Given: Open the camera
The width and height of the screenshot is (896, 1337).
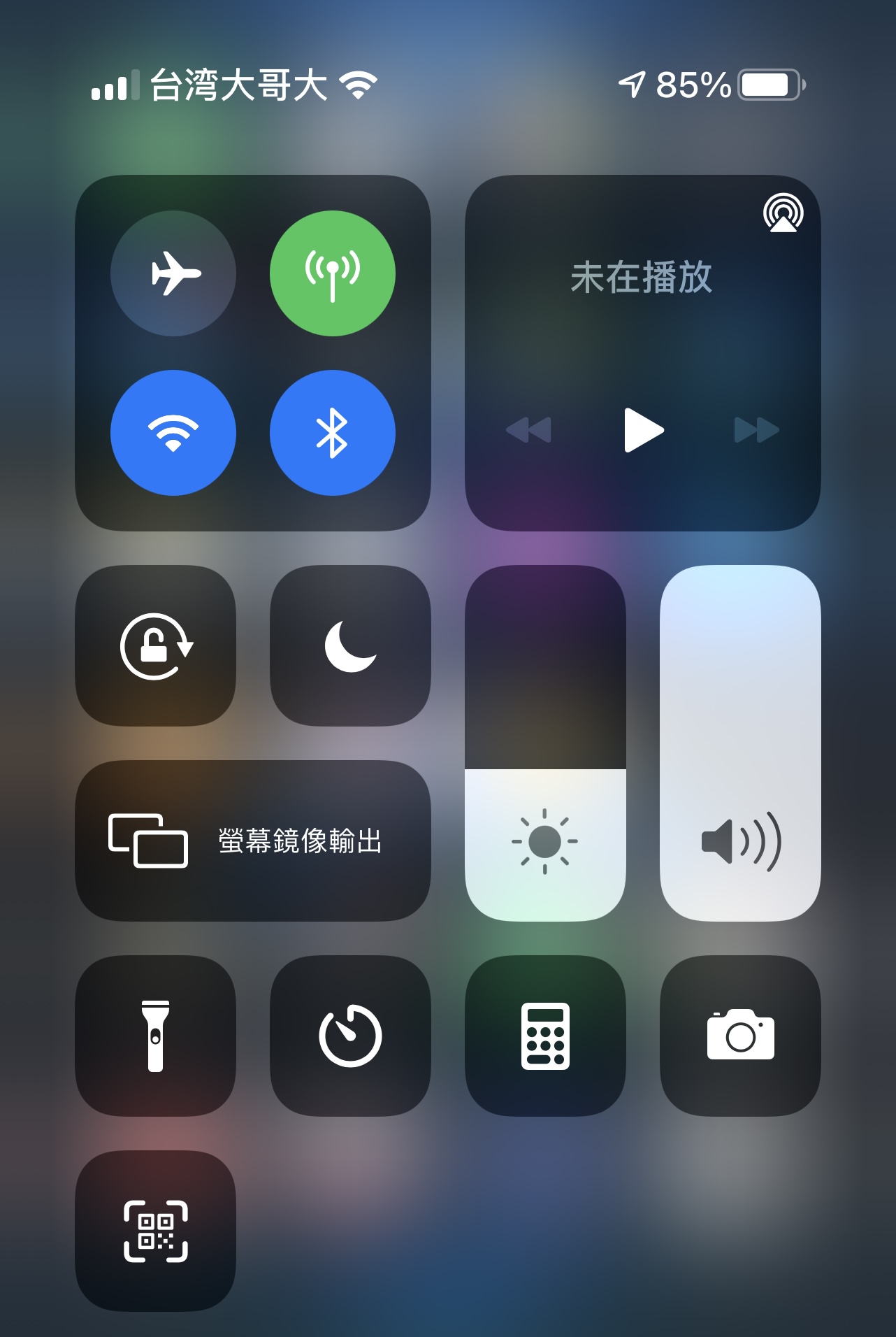Looking at the screenshot, I should tap(740, 1036).
